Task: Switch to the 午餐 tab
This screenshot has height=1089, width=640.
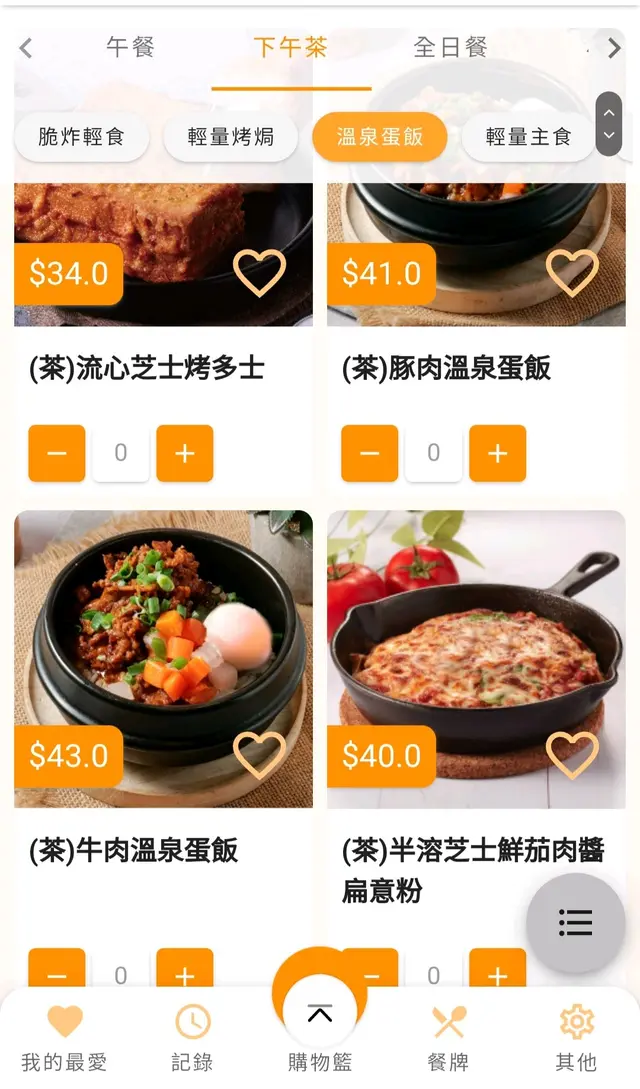Action: (130, 47)
